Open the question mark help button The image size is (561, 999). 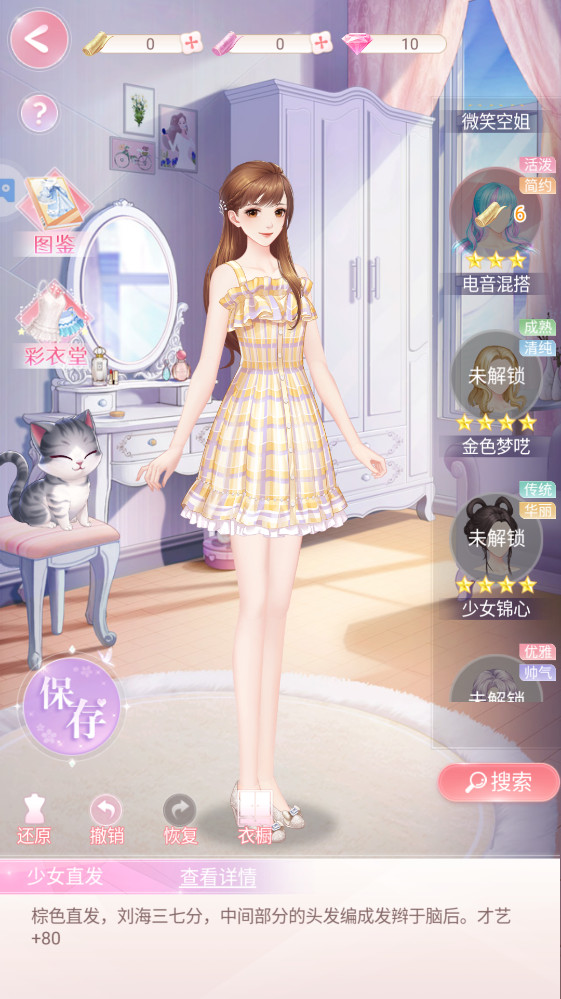click(39, 113)
